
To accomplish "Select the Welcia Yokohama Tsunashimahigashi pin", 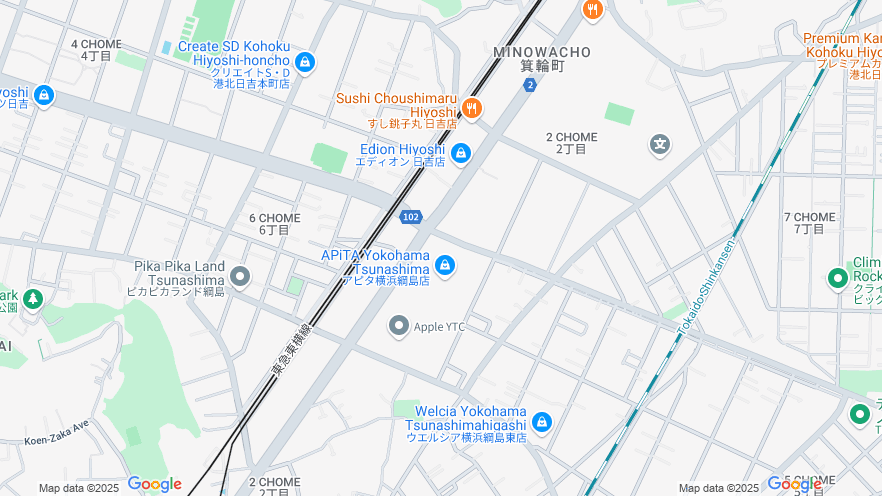I will (x=542, y=422).
